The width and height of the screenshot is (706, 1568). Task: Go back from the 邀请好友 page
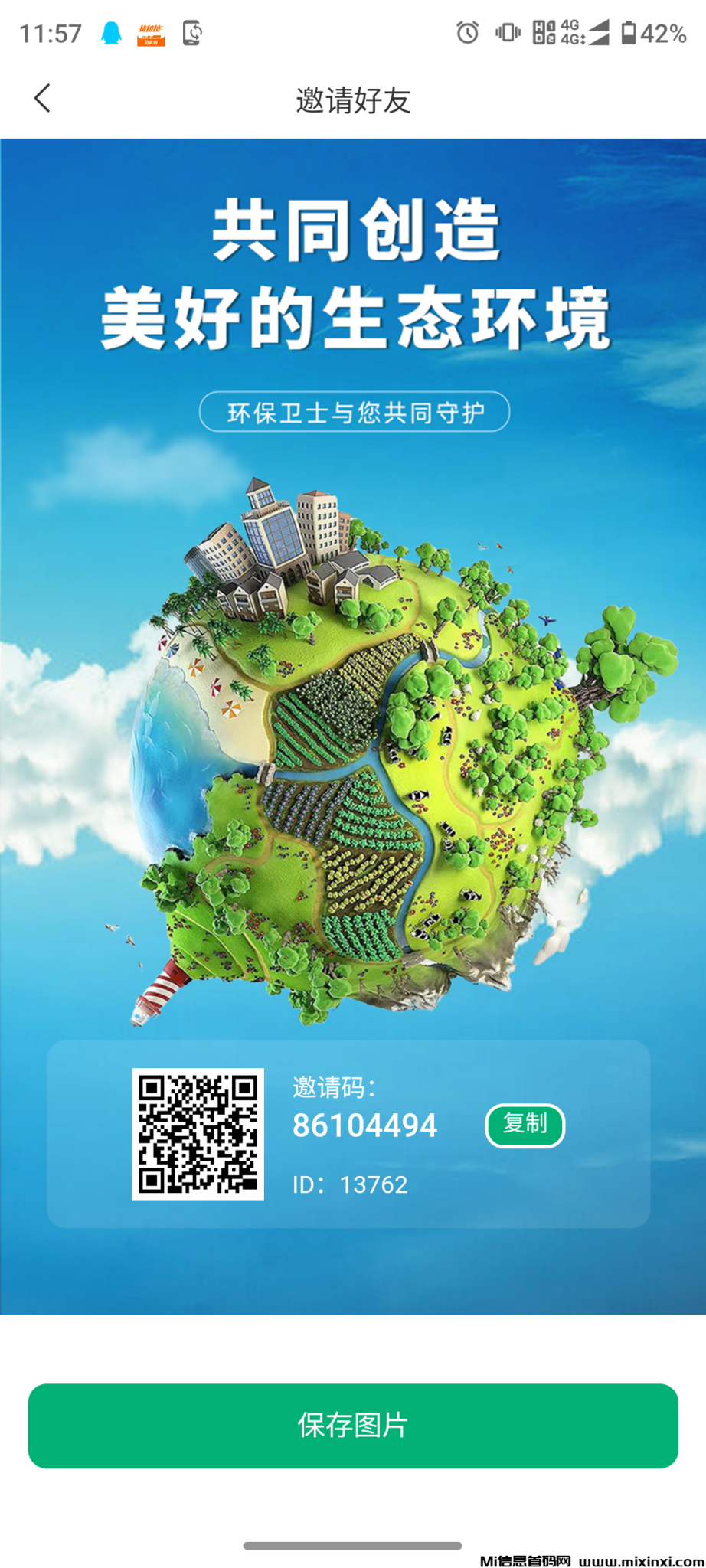pos(43,99)
